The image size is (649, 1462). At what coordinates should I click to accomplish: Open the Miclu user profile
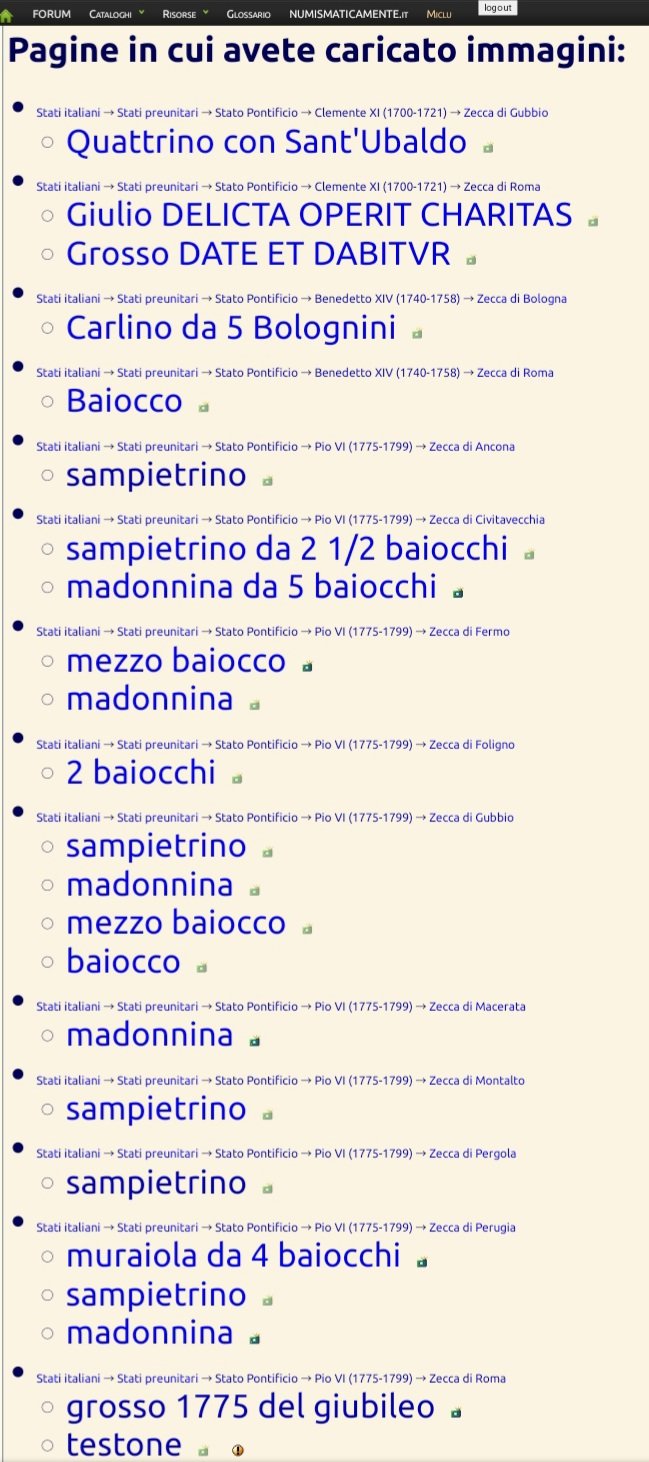[x=439, y=14]
